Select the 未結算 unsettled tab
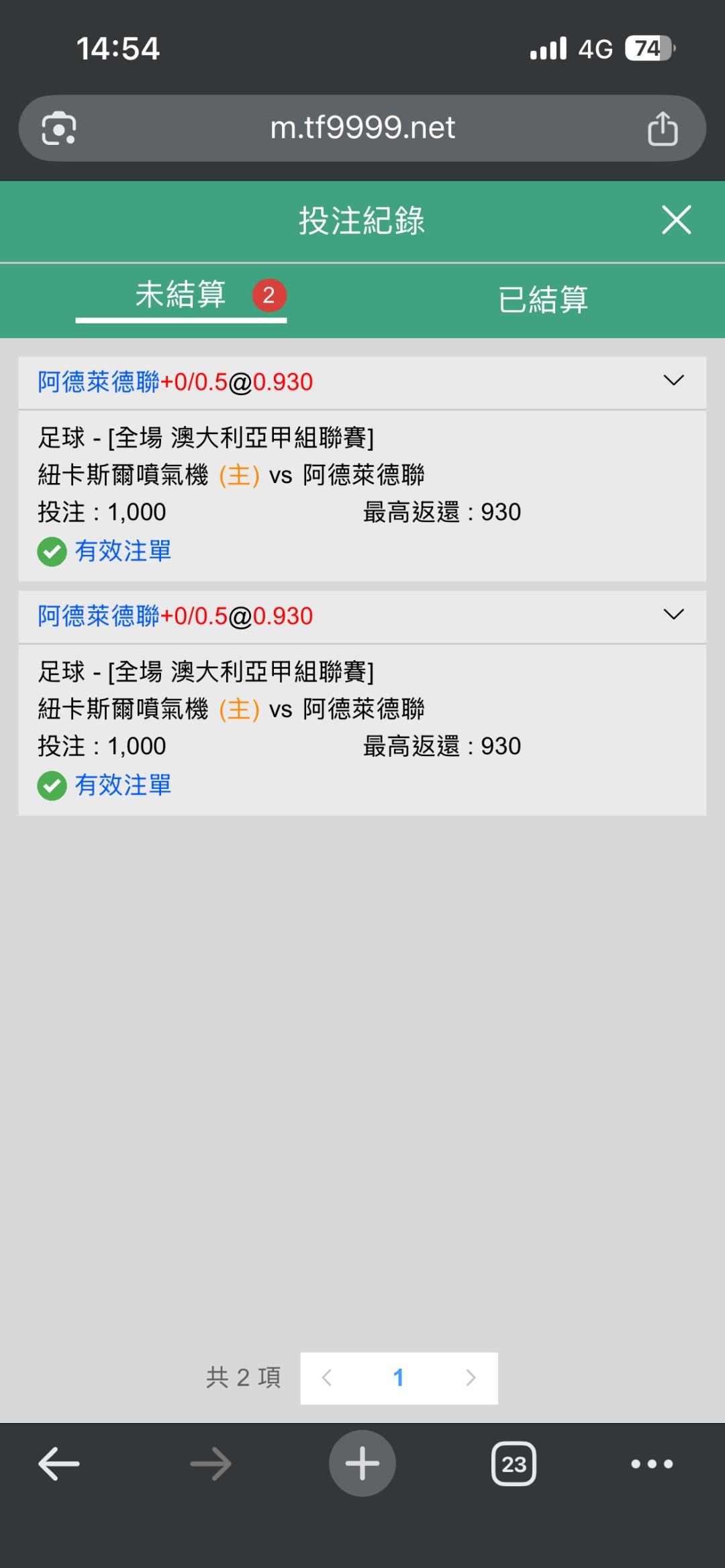Image resolution: width=725 pixels, height=1568 pixels. [181, 296]
